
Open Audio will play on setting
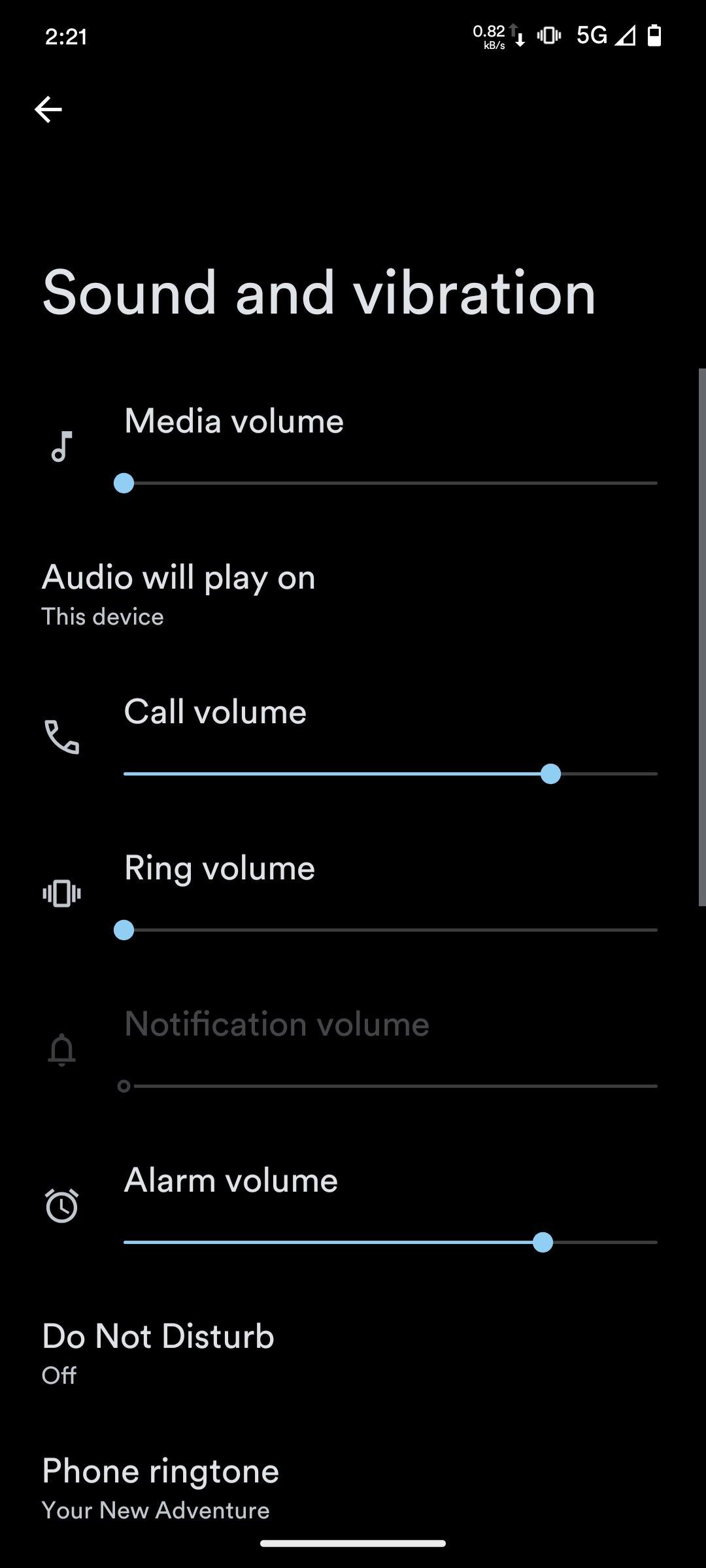(x=178, y=593)
